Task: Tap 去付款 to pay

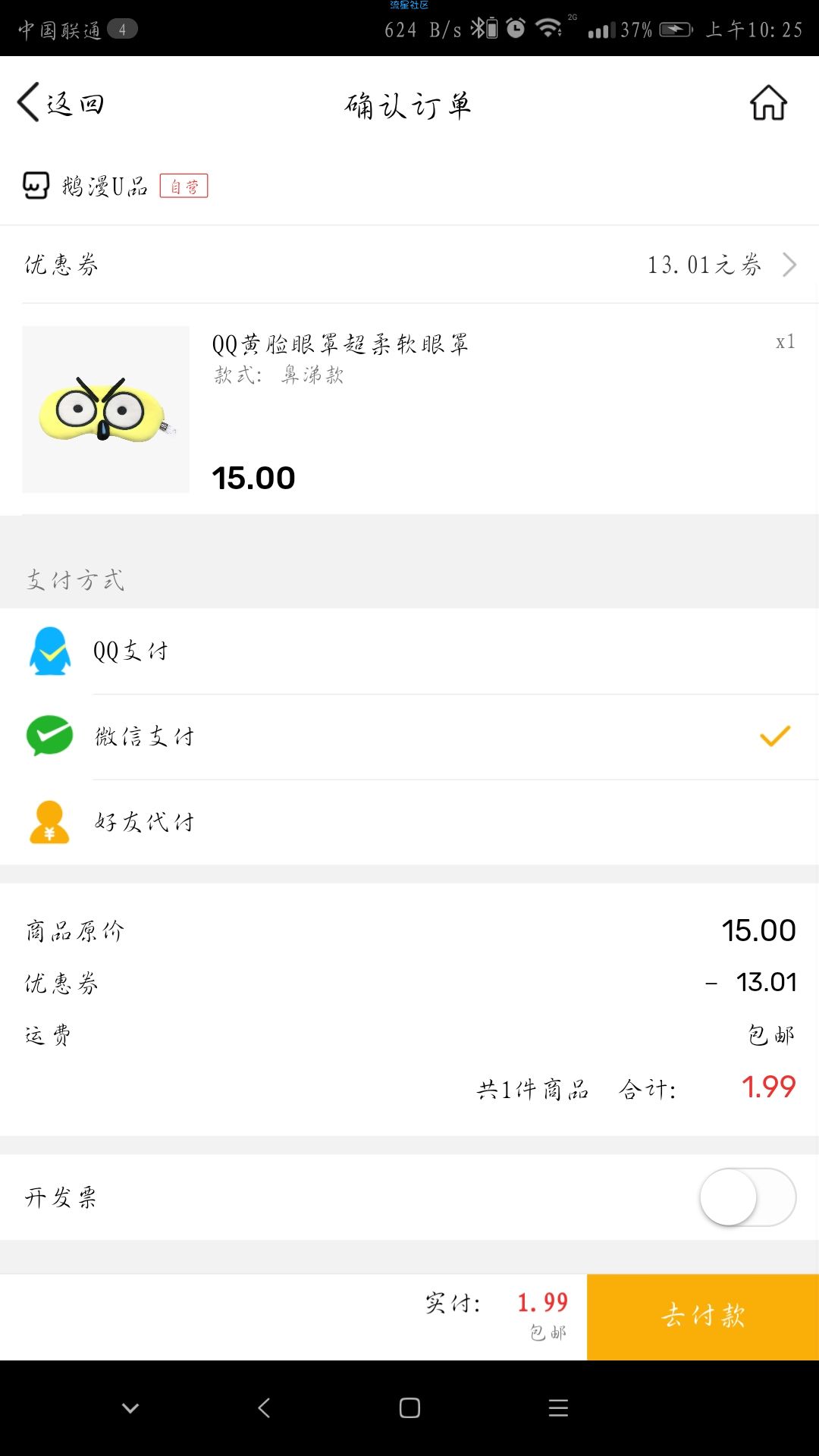Action: coord(703,1316)
